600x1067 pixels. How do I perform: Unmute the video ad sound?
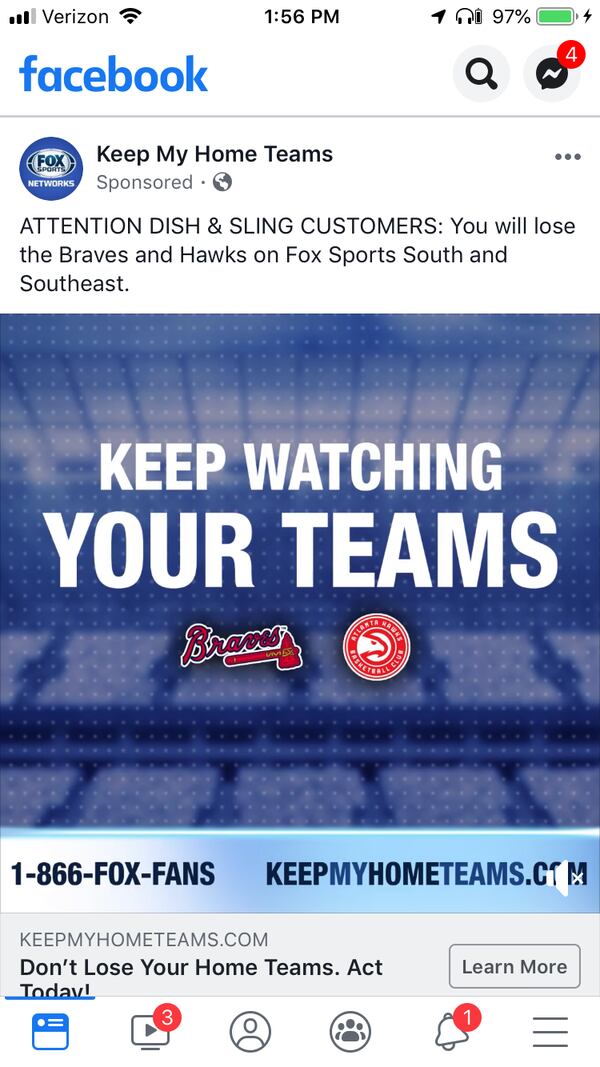click(x=566, y=878)
